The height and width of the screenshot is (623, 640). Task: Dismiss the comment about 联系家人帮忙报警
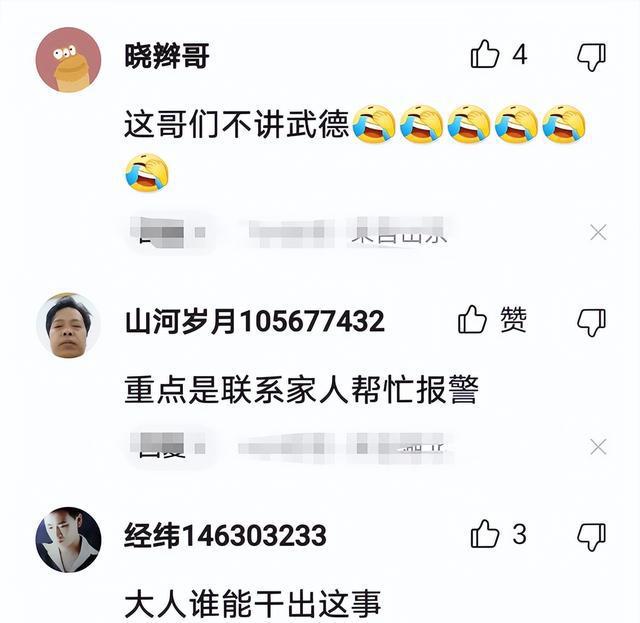[598, 446]
